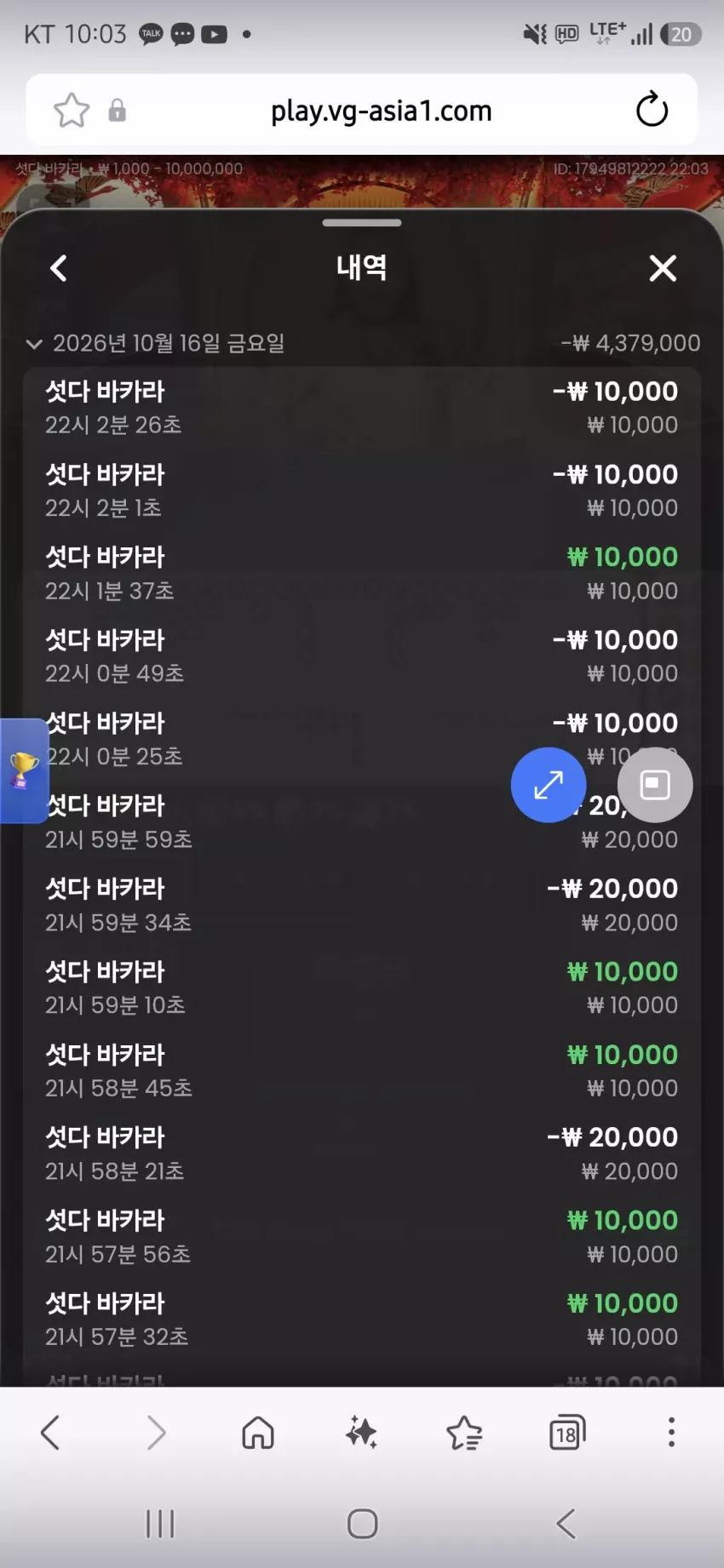Go back from the 내역 history panel
The image size is (724, 1568).
(58, 268)
